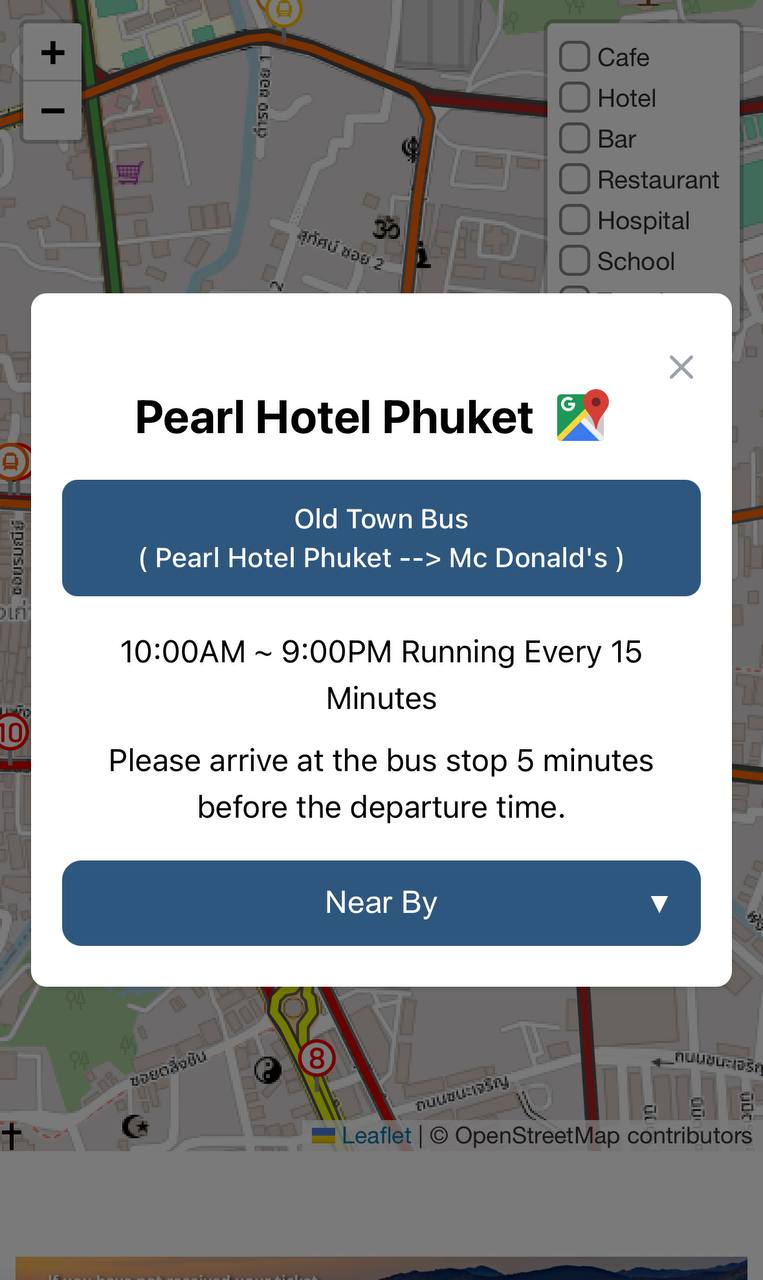763x1280 pixels.
Task: Check the School filter checkbox
Action: point(574,261)
